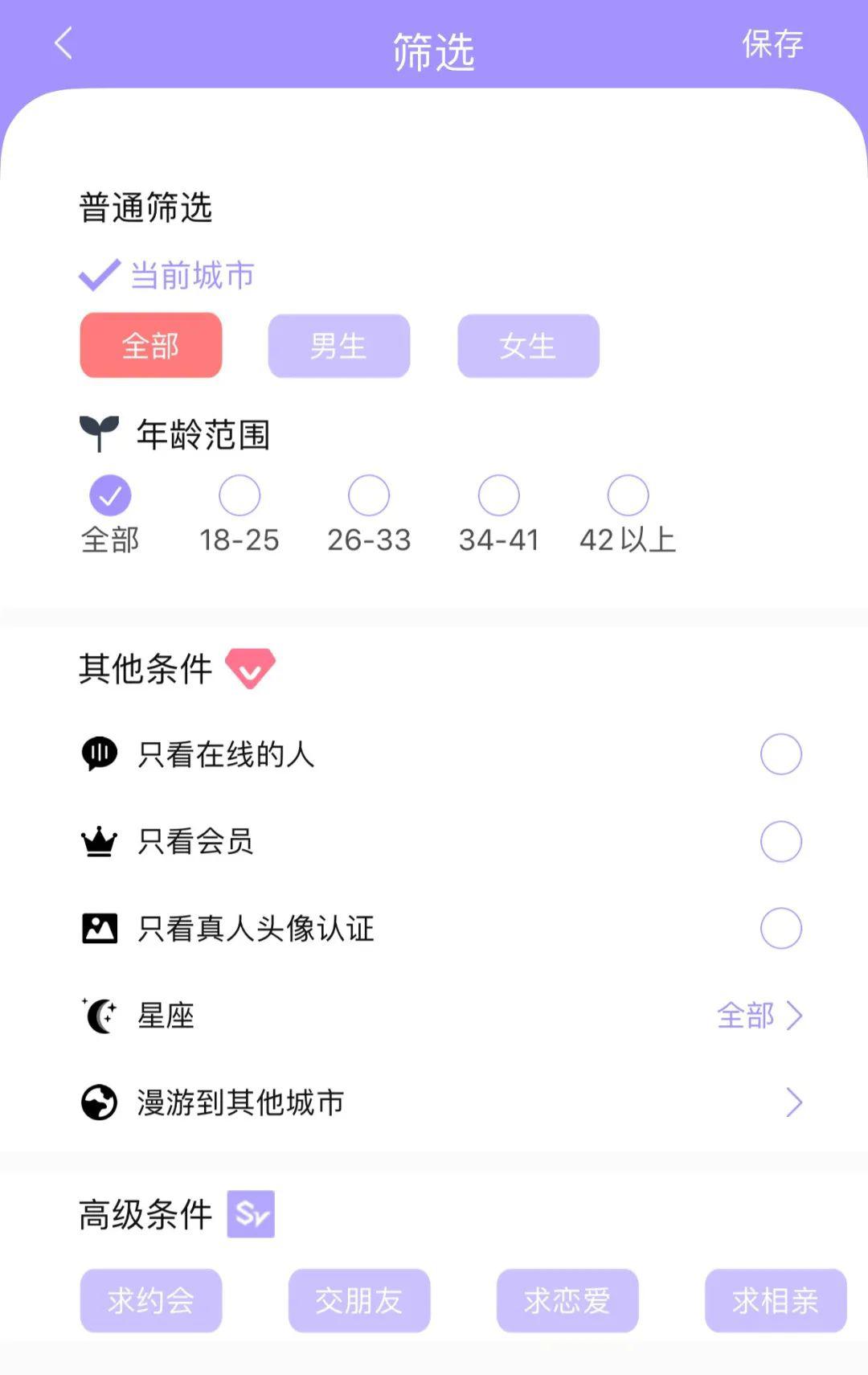This screenshot has width=868, height=1375.
Task: Choose age range 18-25
Action: click(x=240, y=495)
